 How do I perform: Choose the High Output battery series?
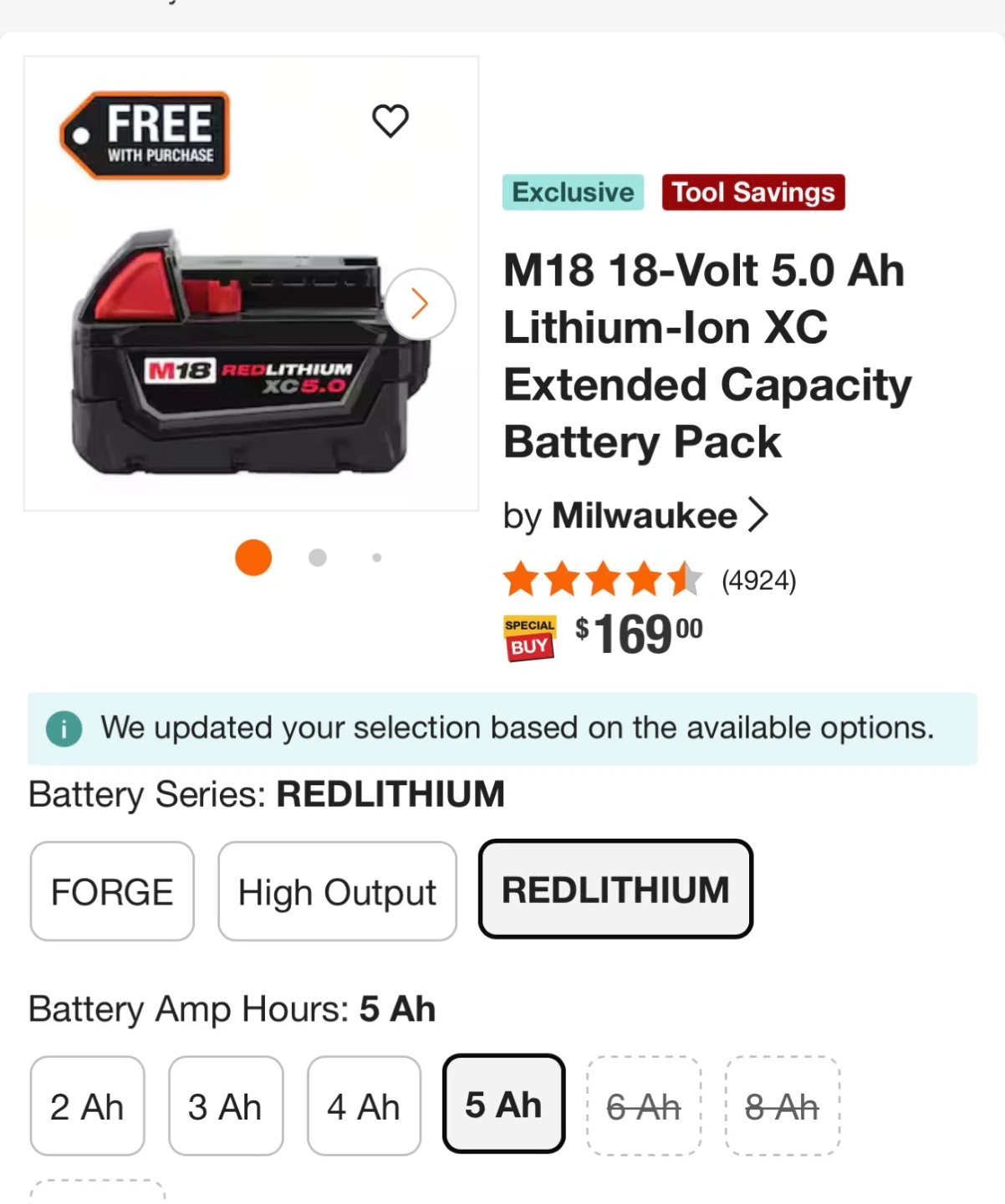tap(337, 891)
